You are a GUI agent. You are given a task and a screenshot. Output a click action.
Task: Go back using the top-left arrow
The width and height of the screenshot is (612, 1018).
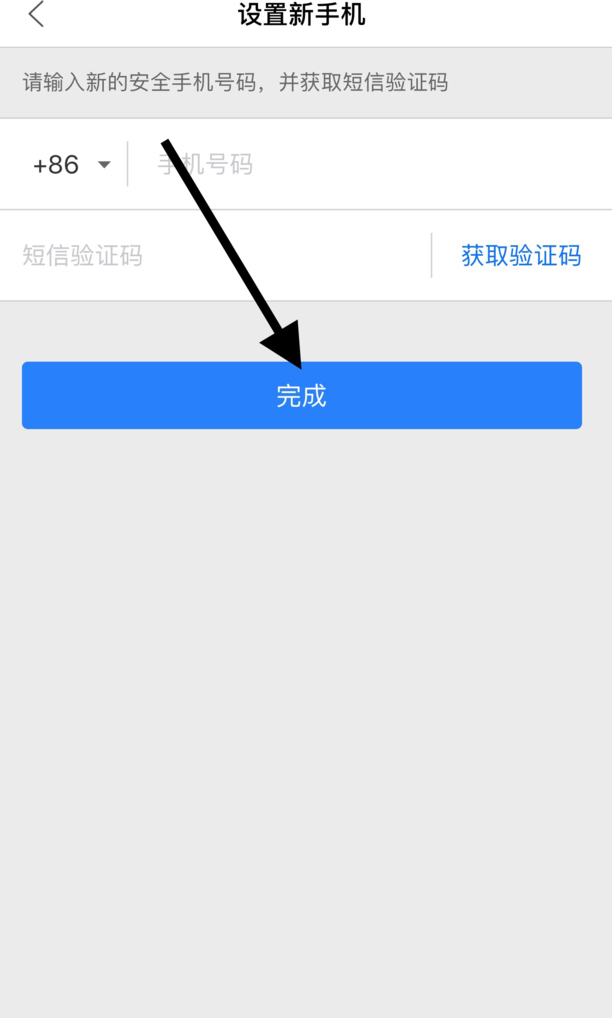coord(36,14)
